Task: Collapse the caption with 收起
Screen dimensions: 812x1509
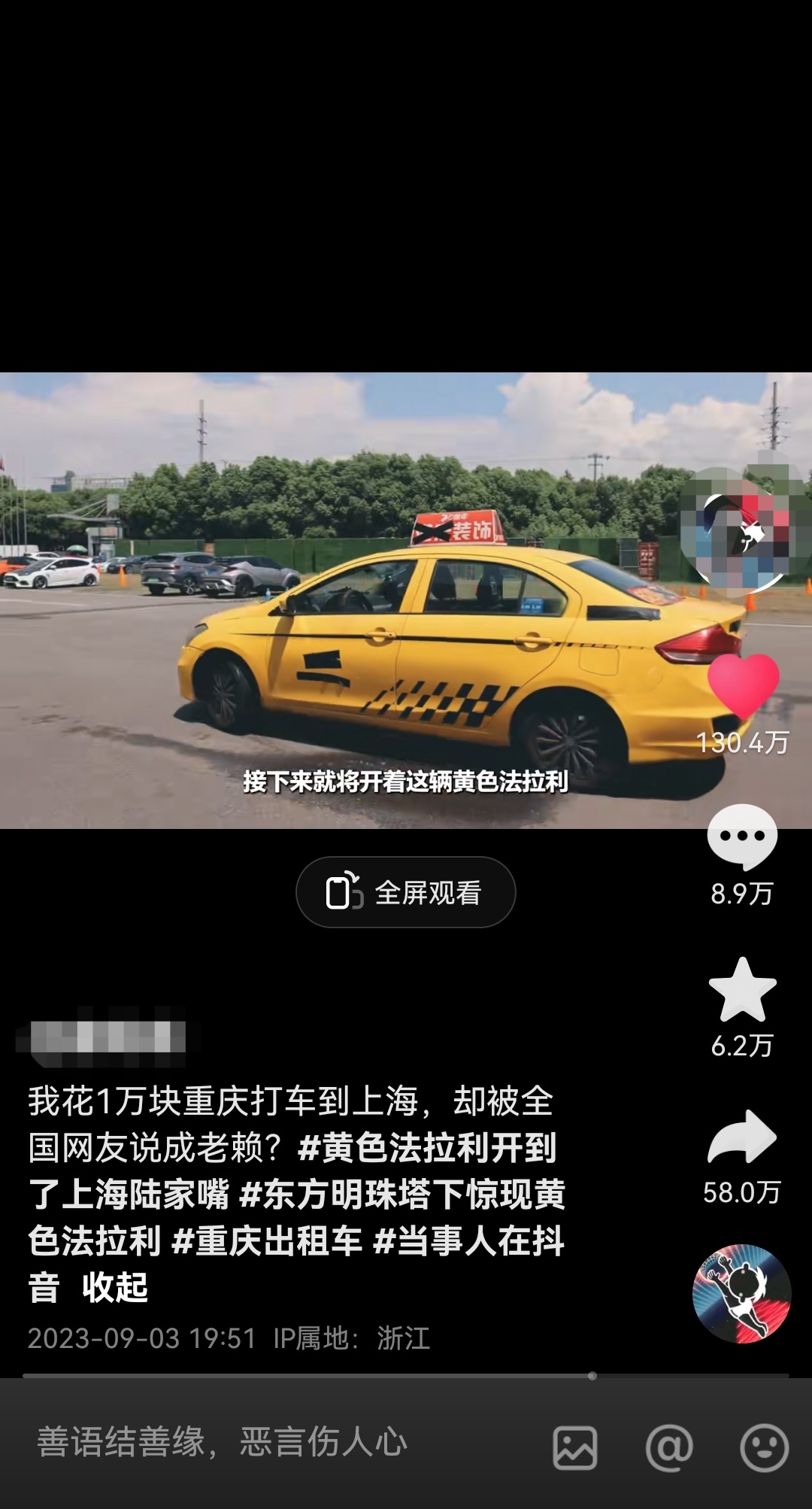Action: (x=115, y=1287)
